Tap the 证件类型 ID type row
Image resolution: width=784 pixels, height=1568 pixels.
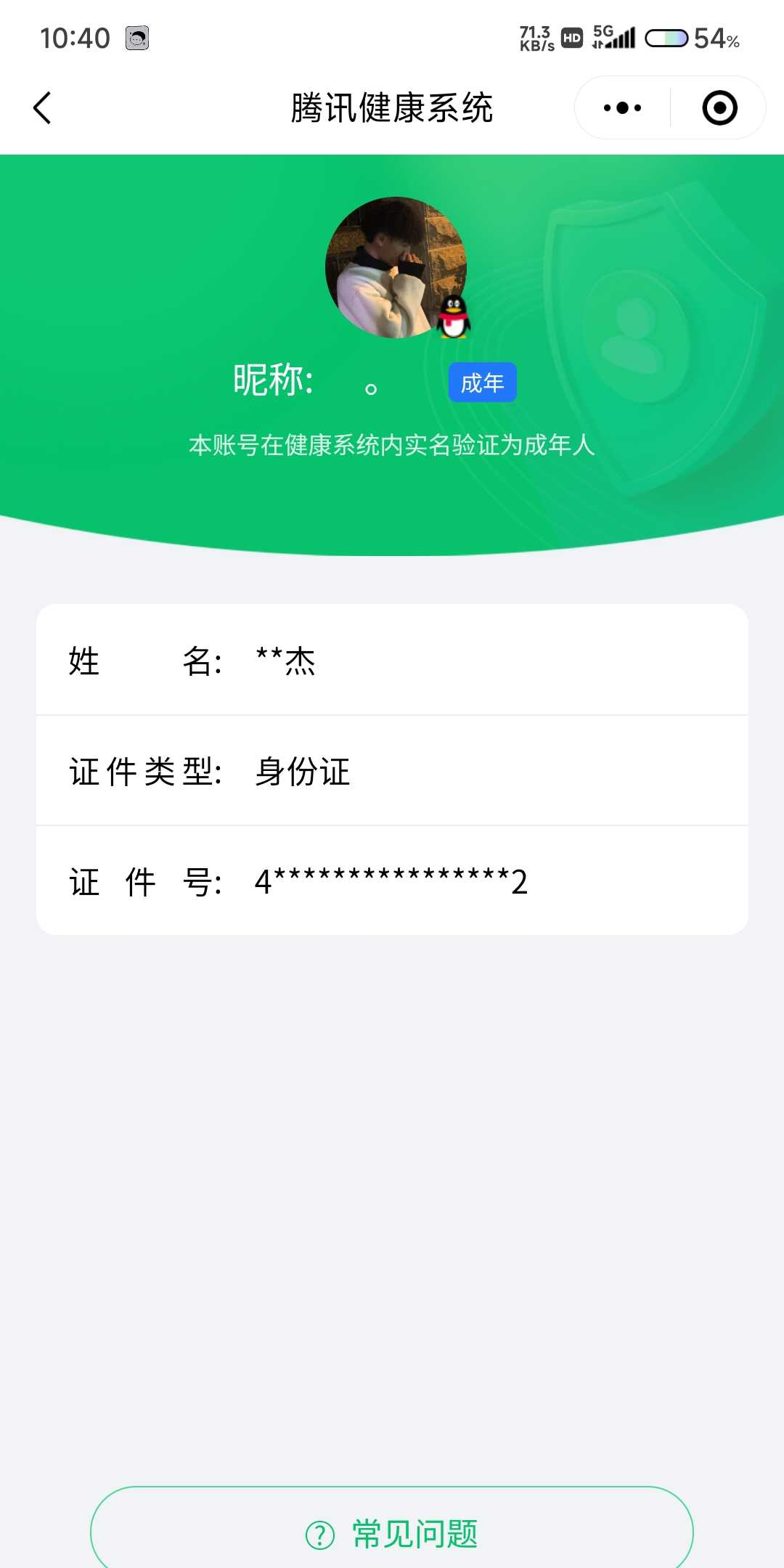[392, 772]
